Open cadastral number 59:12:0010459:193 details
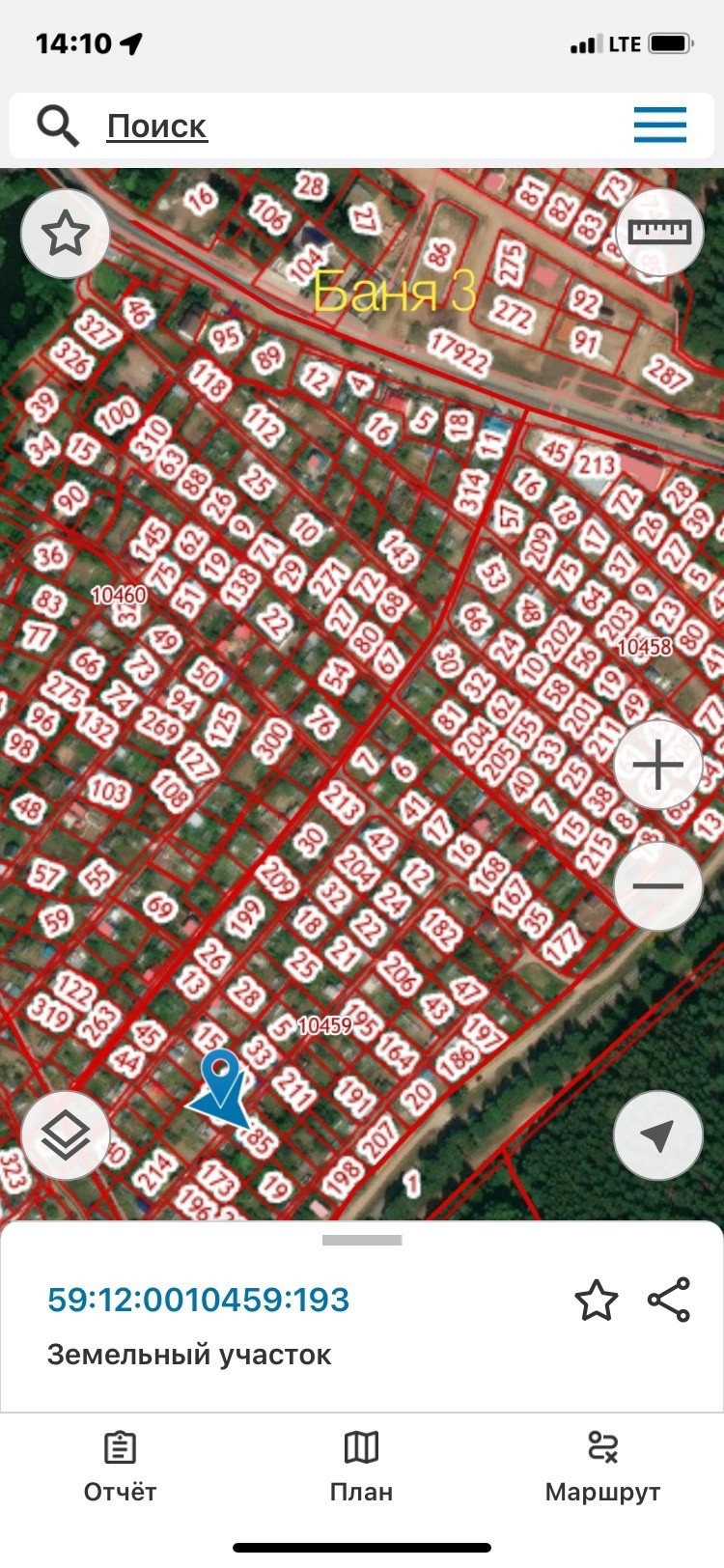724x1568 pixels. click(x=199, y=1300)
